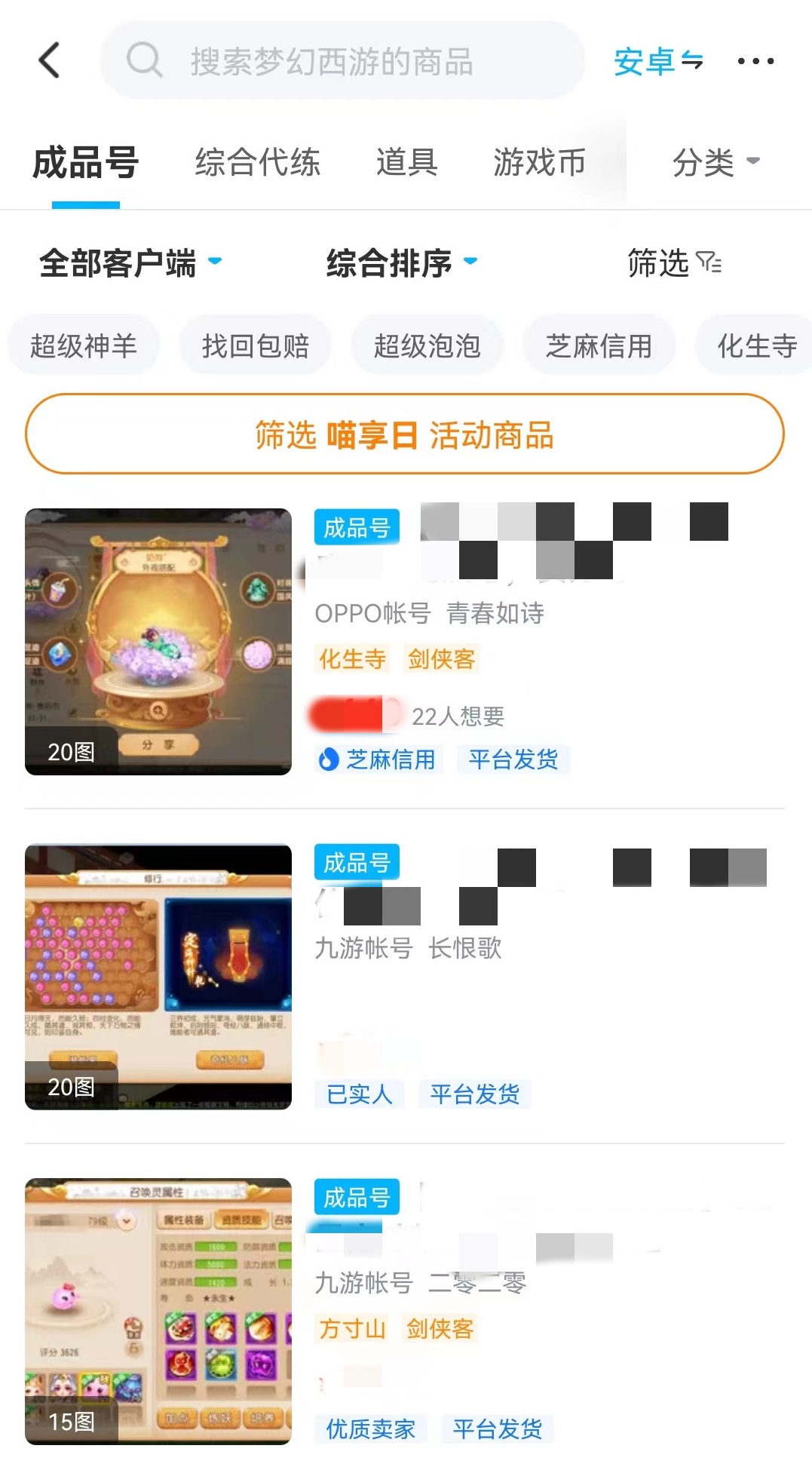This screenshot has width=812, height=1470.
Task: Switch platform via 安卓 toggle
Action: pyautogui.click(x=658, y=60)
